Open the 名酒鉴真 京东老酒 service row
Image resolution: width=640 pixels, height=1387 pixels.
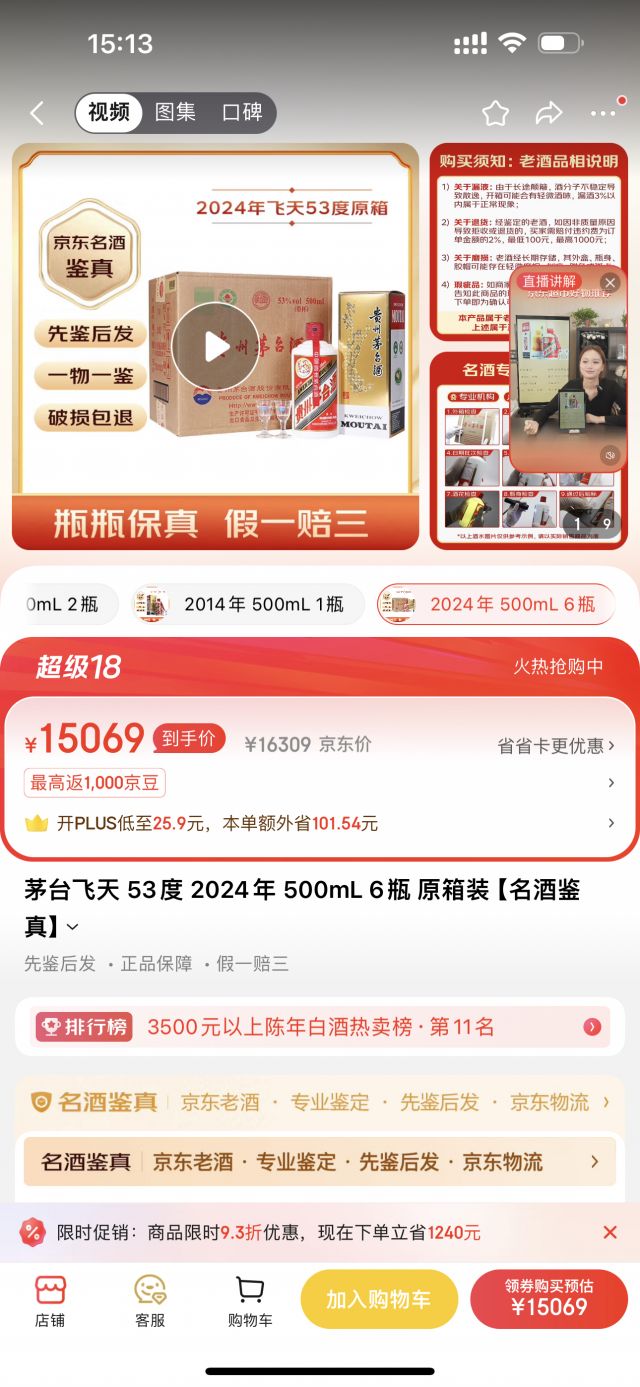(x=320, y=1162)
